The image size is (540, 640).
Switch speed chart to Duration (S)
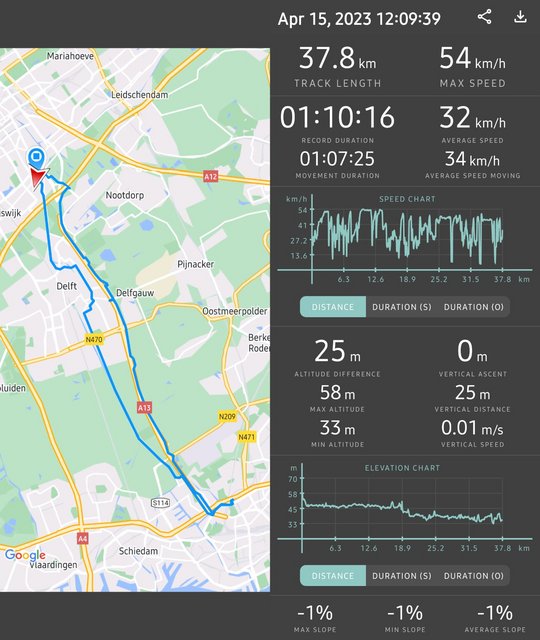pyautogui.click(x=402, y=307)
